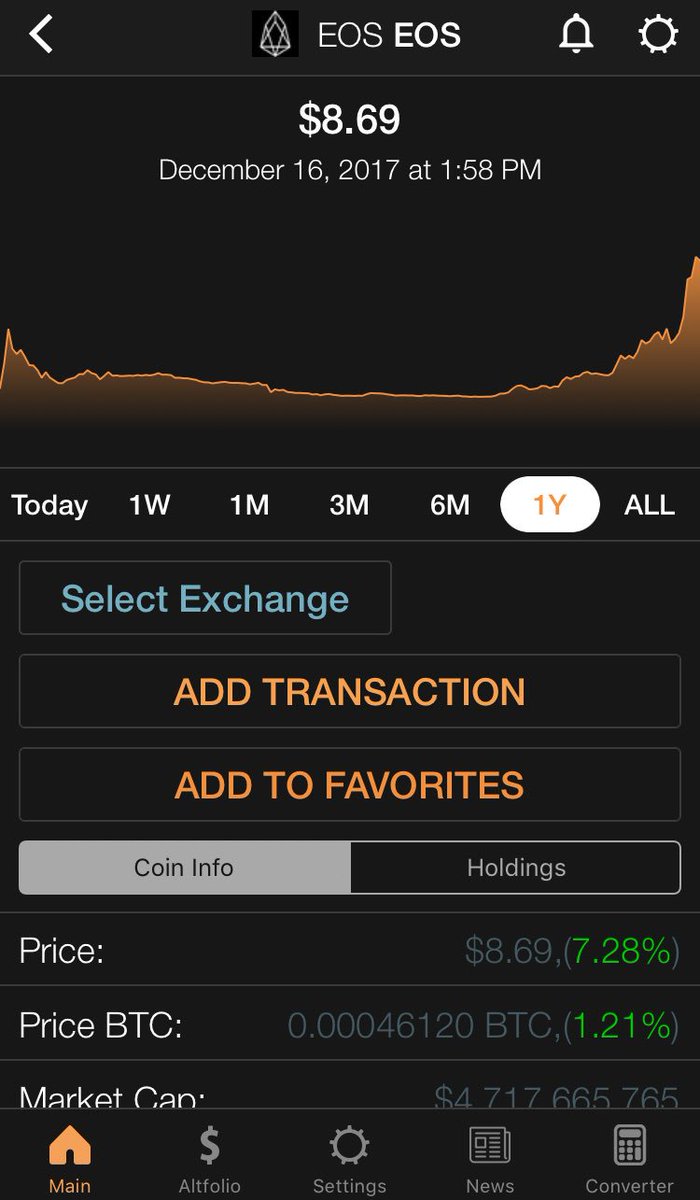
Task: Tap Select Exchange
Action: pyautogui.click(x=205, y=598)
